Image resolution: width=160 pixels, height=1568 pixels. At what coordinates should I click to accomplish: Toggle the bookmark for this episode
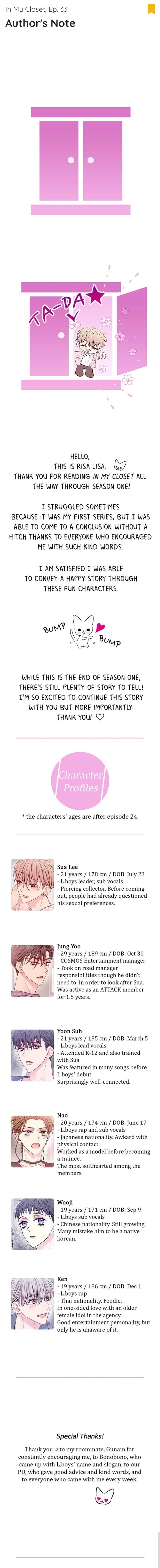point(150,9)
